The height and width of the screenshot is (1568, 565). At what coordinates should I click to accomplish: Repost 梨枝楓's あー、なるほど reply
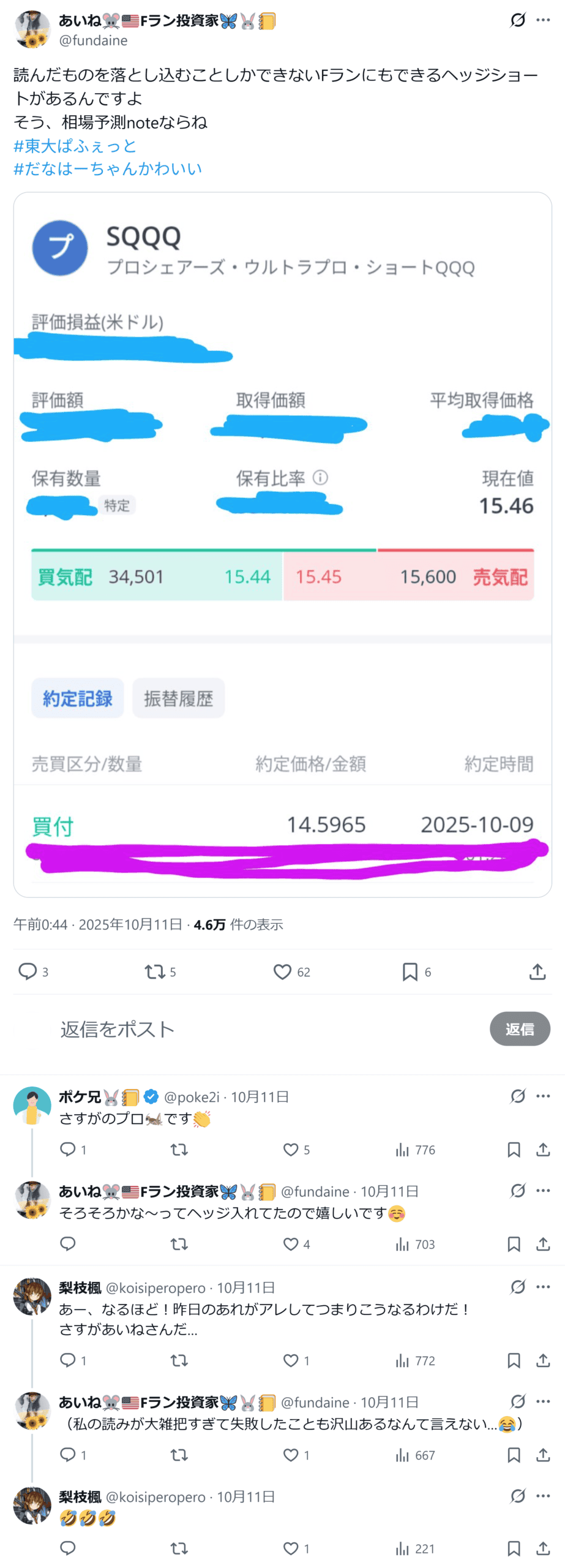coord(179,1360)
